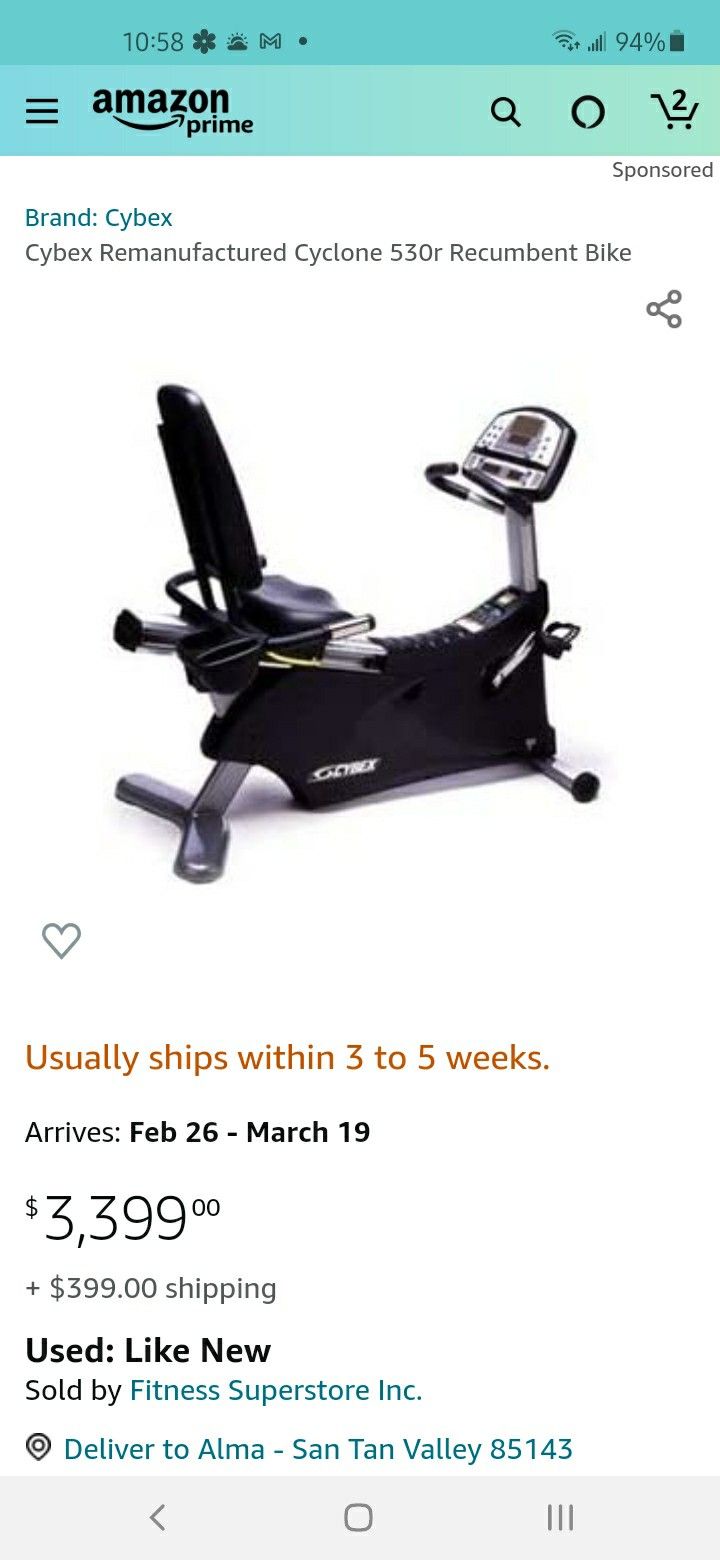The image size is (720, 1560).
Task: Change delivery location via Deliver to Alma link
Action: [318, 1447]
